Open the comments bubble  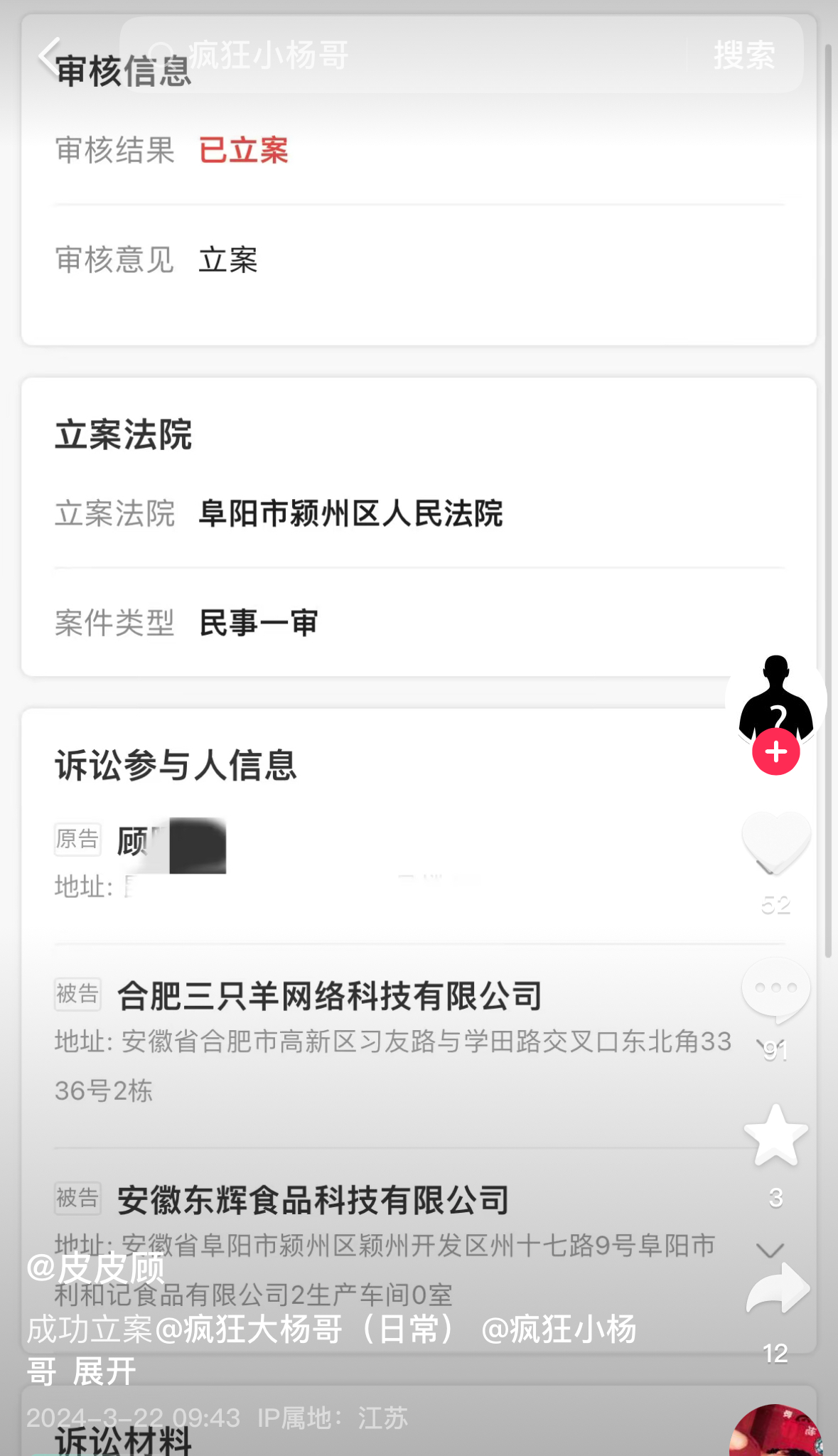pos(775,990)
